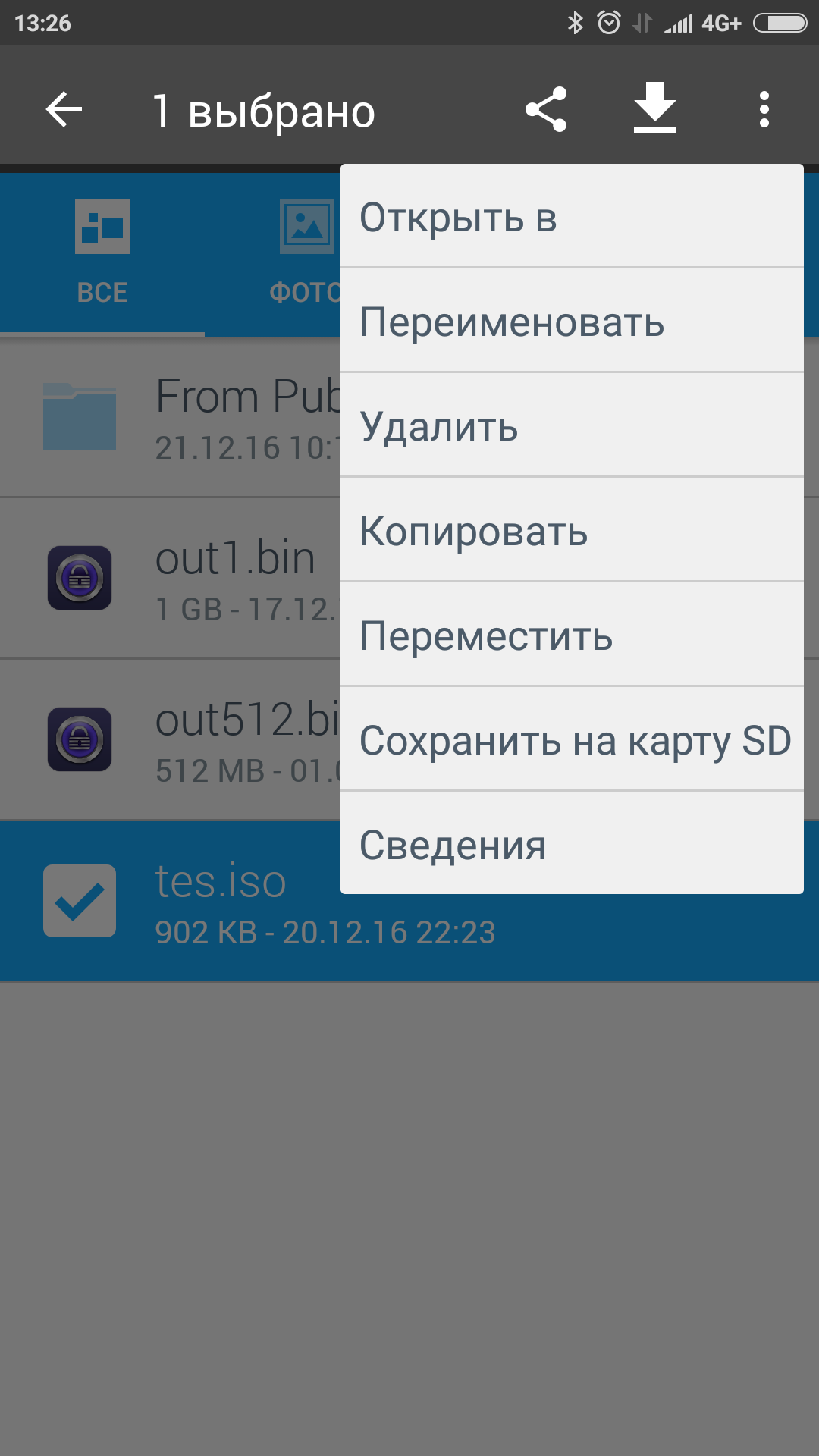Choose 'Переименовать' to rename the file
The image size is (819, 1456).
[x=572, y=322]
